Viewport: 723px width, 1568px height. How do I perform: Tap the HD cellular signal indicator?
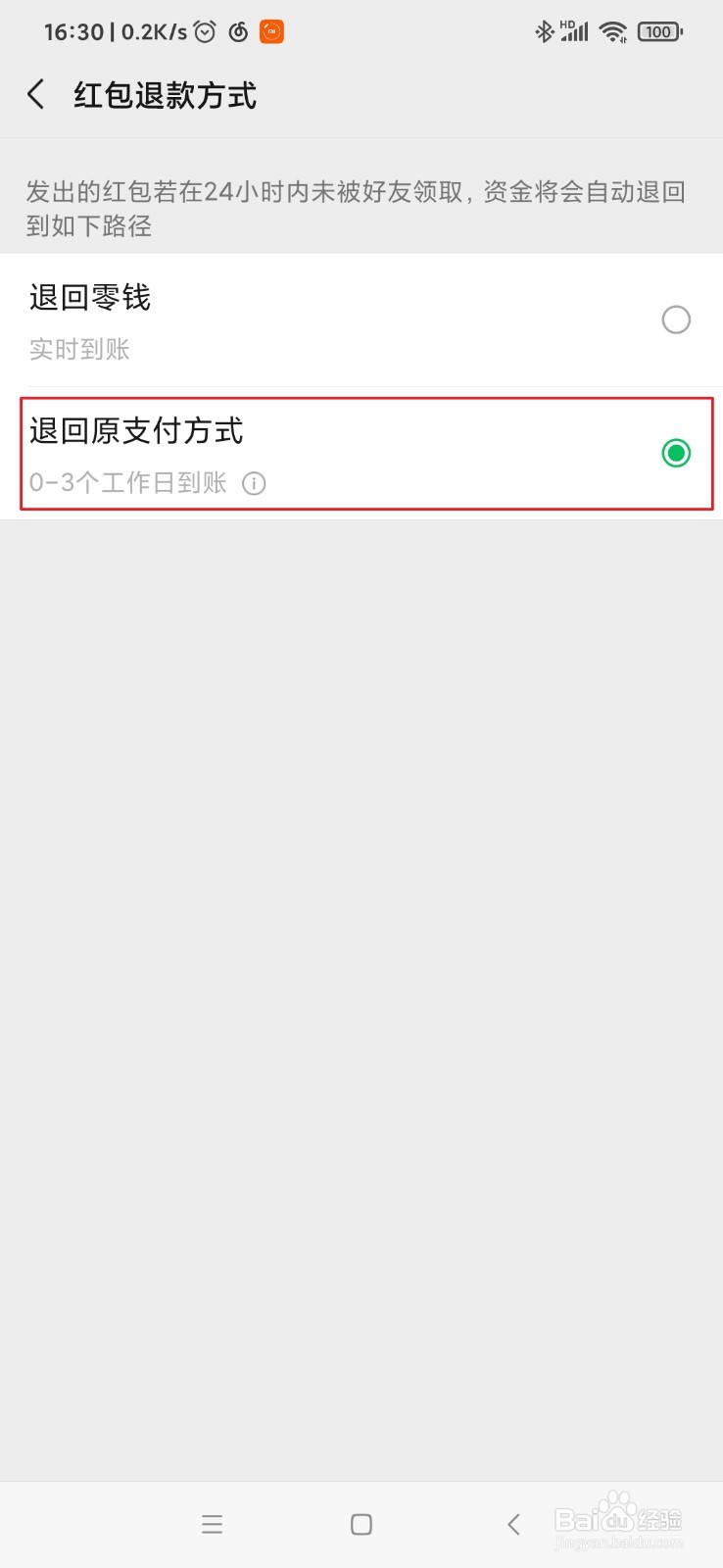point(572,30)
